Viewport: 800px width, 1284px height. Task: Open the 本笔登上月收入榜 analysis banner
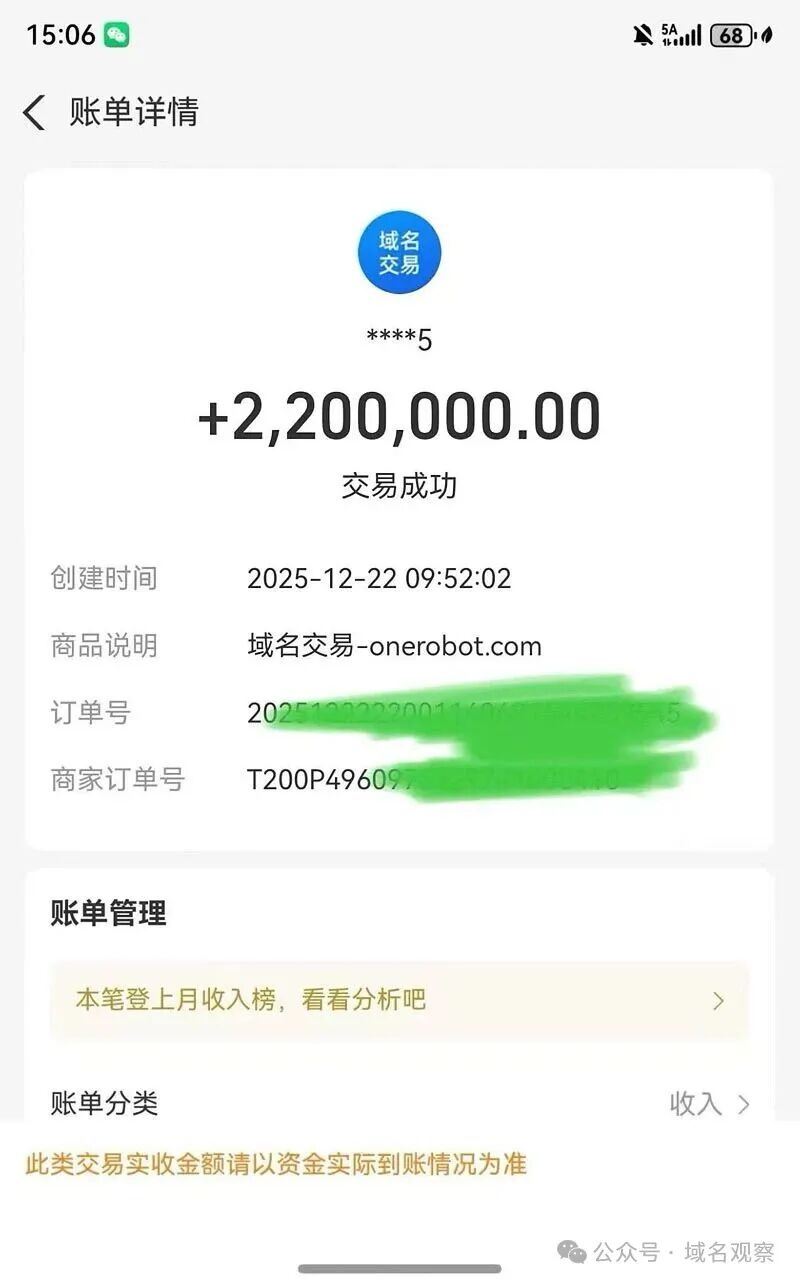pos(399,1000)
